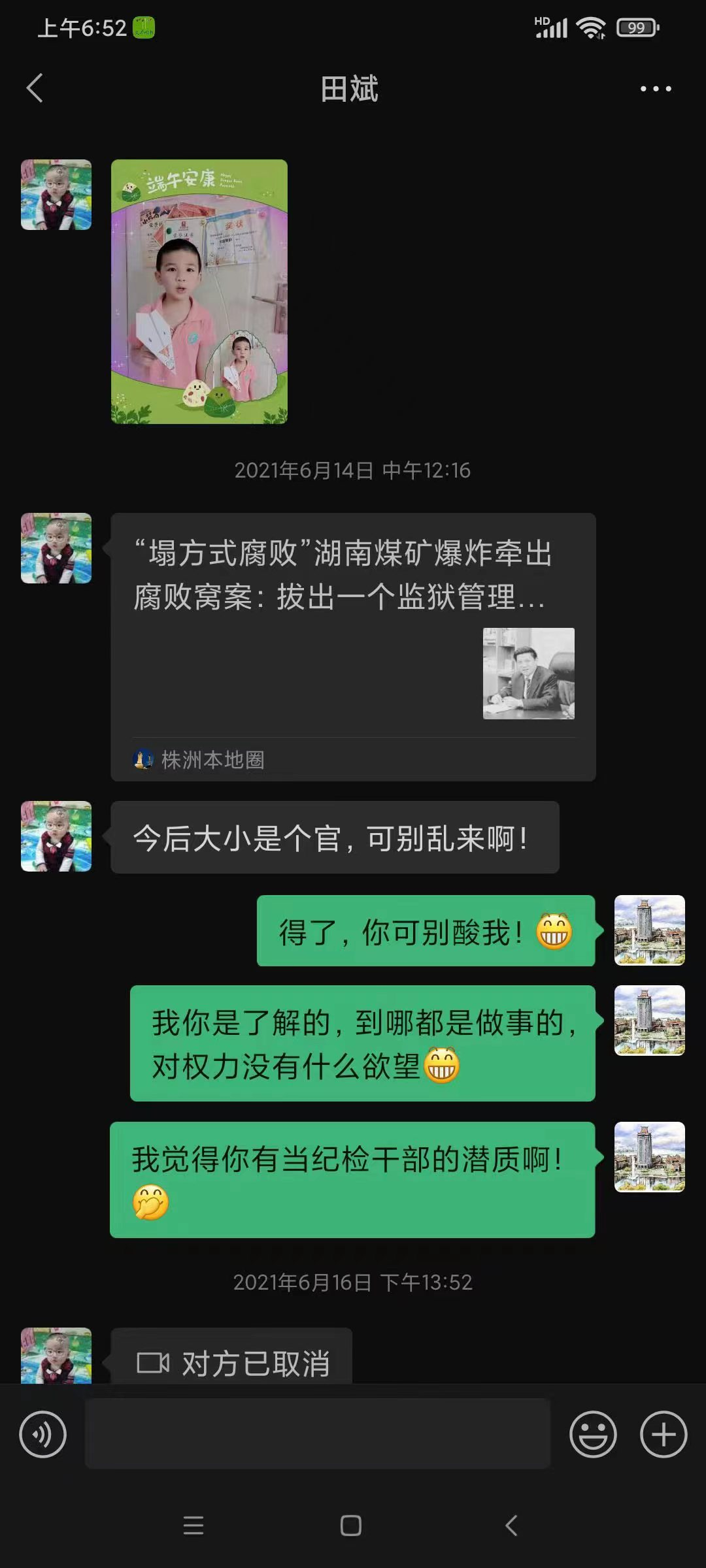This screenshot has width=706, height=1568.
Task: View 田斌's profile from the photo message avatar
Action: 56,195
